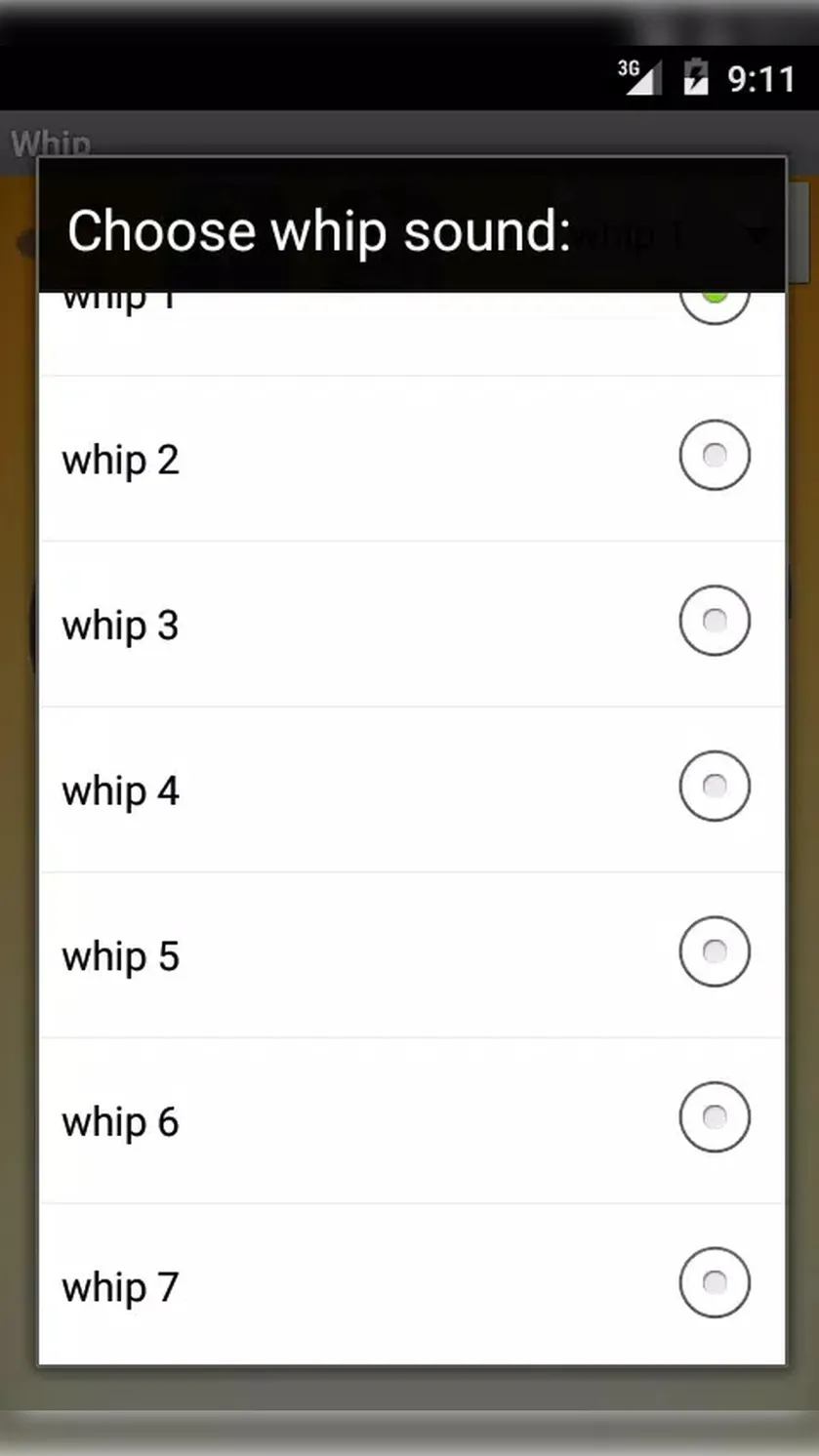Pick the whip 4 option
Viewport: 819px width, 1456px height.
(x=411, y=789)
